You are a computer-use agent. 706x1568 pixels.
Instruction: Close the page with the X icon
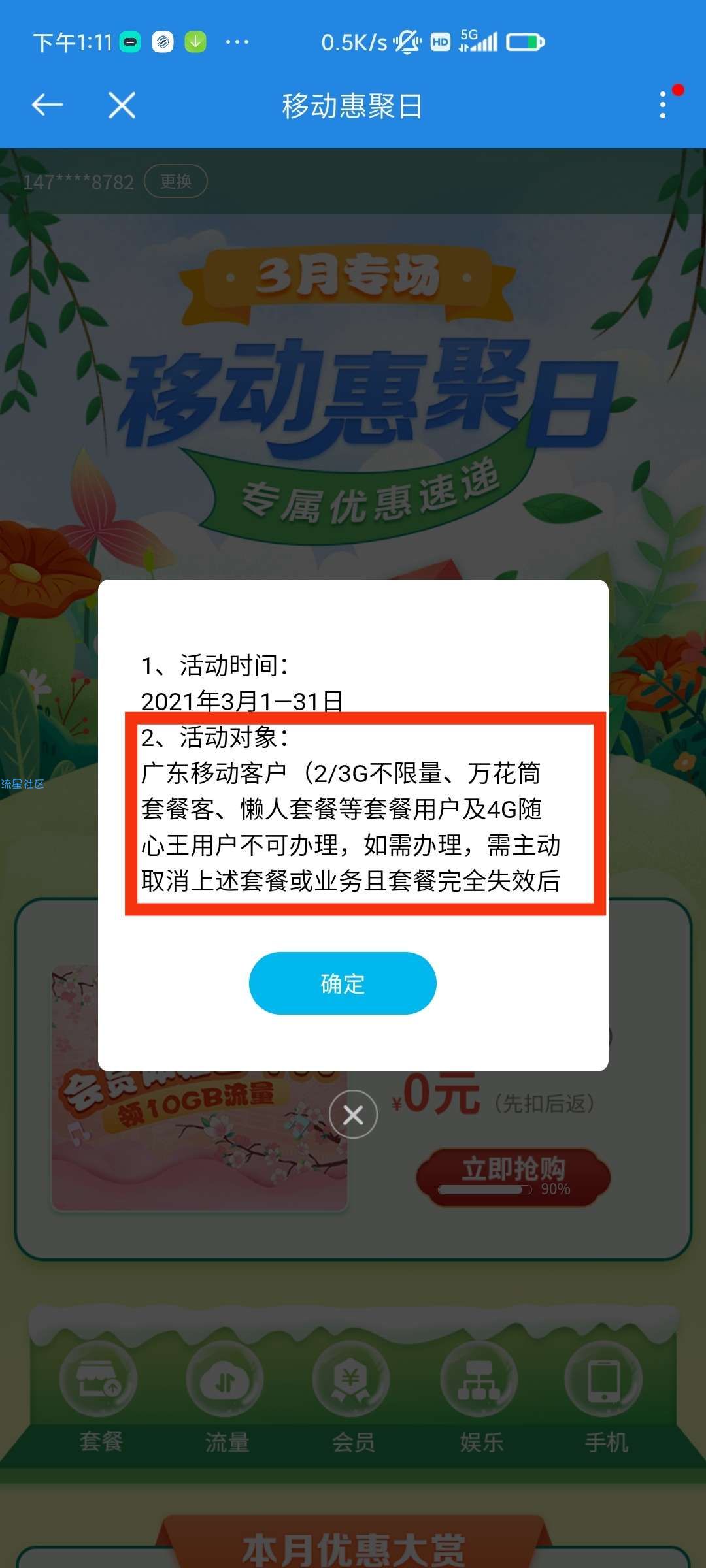tap(122, 105)
